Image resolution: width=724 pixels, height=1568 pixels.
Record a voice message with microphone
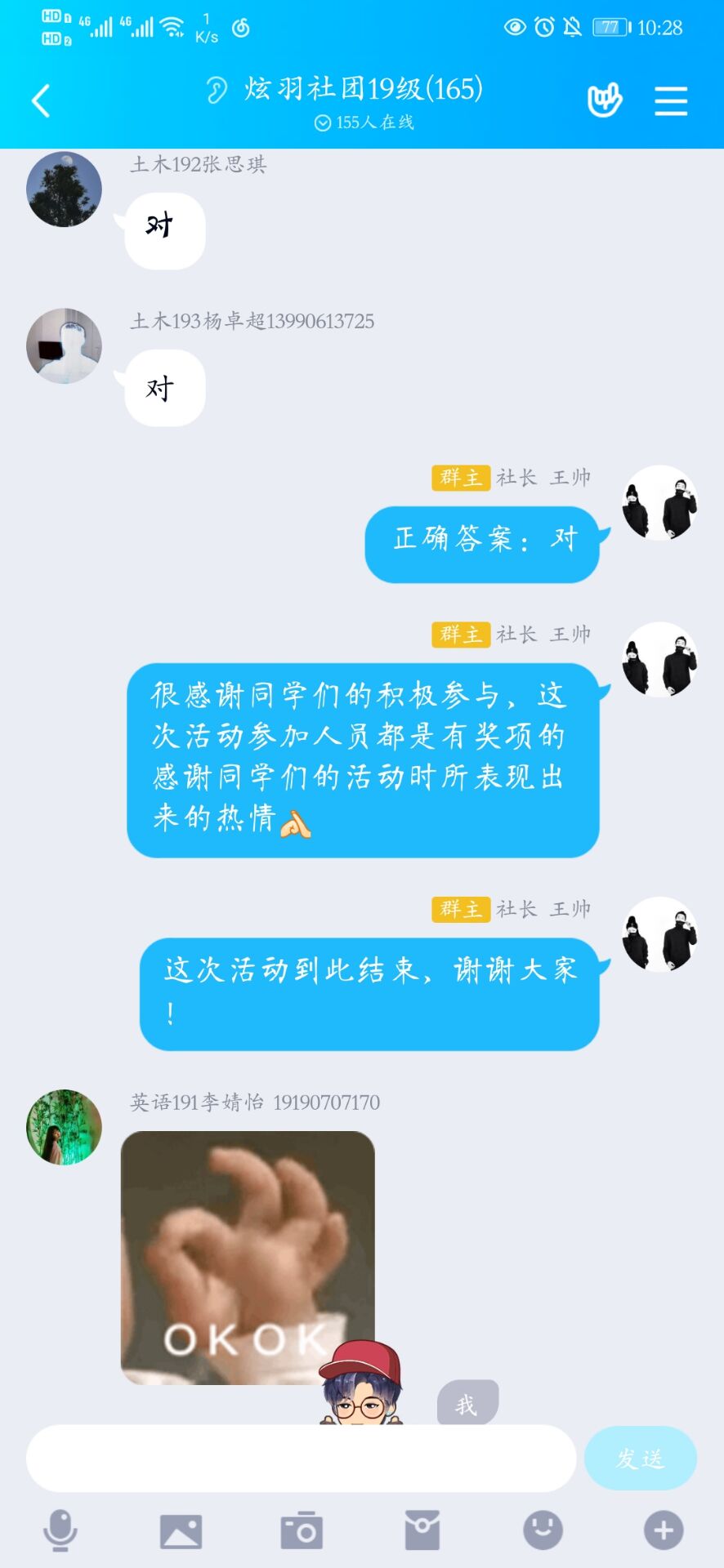click(60, 1530)
